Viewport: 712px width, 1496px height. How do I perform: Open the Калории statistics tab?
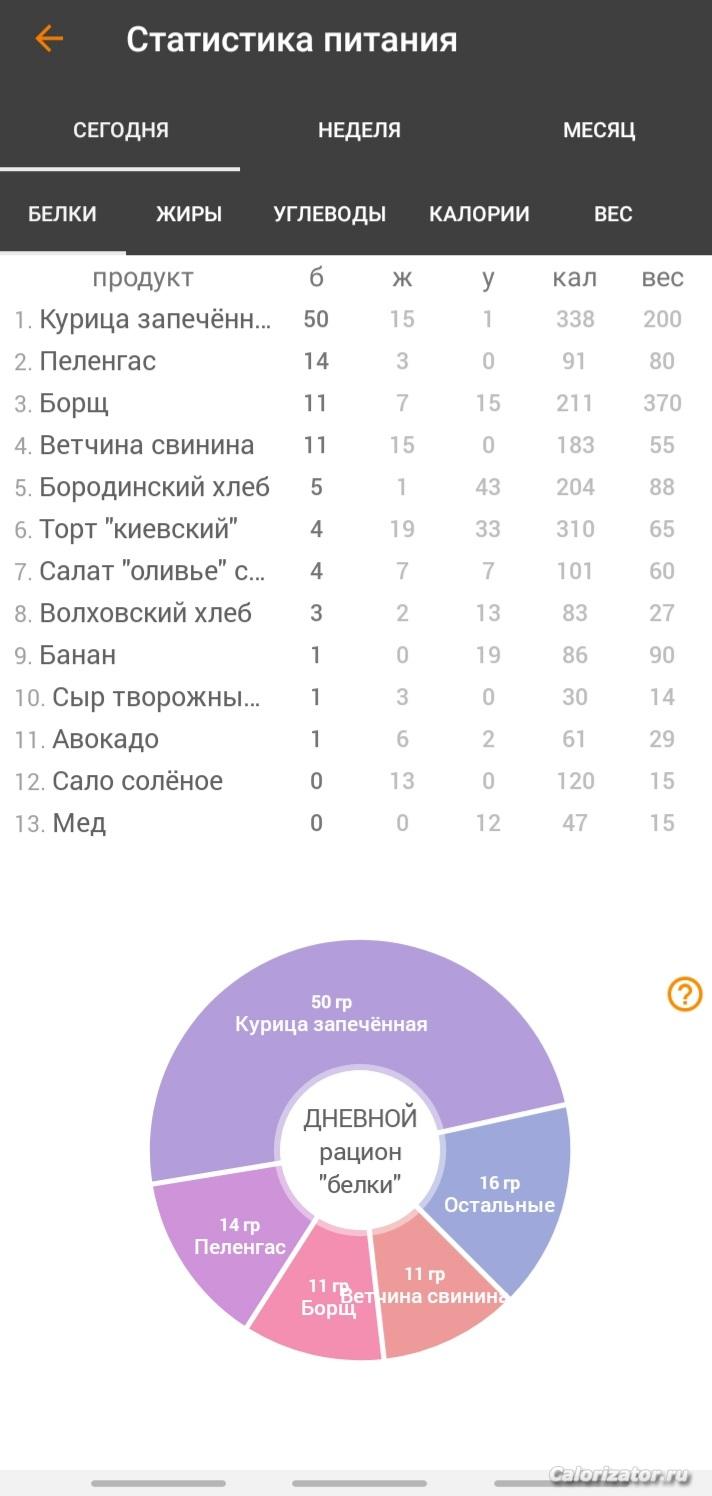(x=479, y=214)
